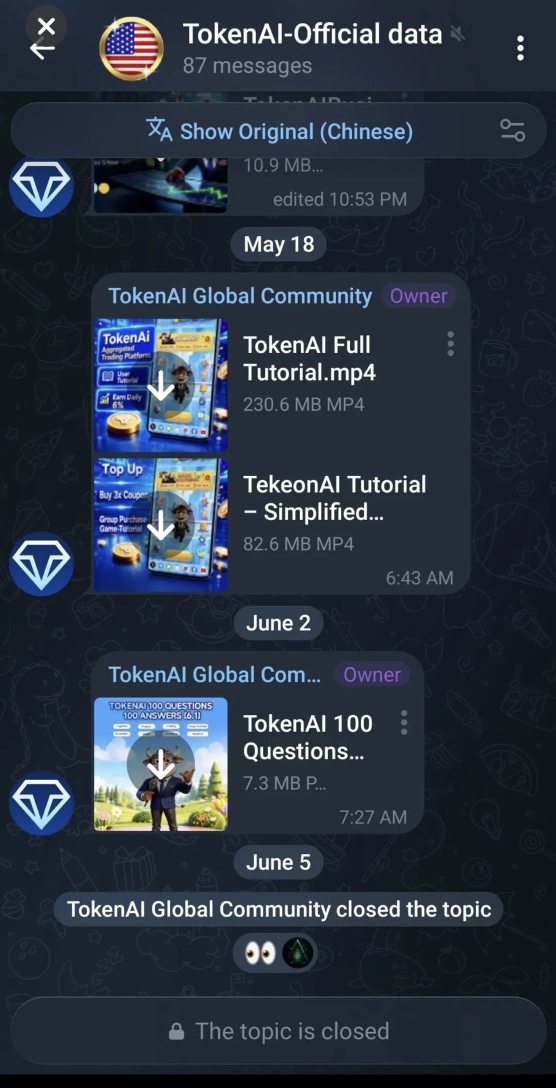
Task: Open options for TokenAI Full Tutorial.mp4
Action: [450, 343]
